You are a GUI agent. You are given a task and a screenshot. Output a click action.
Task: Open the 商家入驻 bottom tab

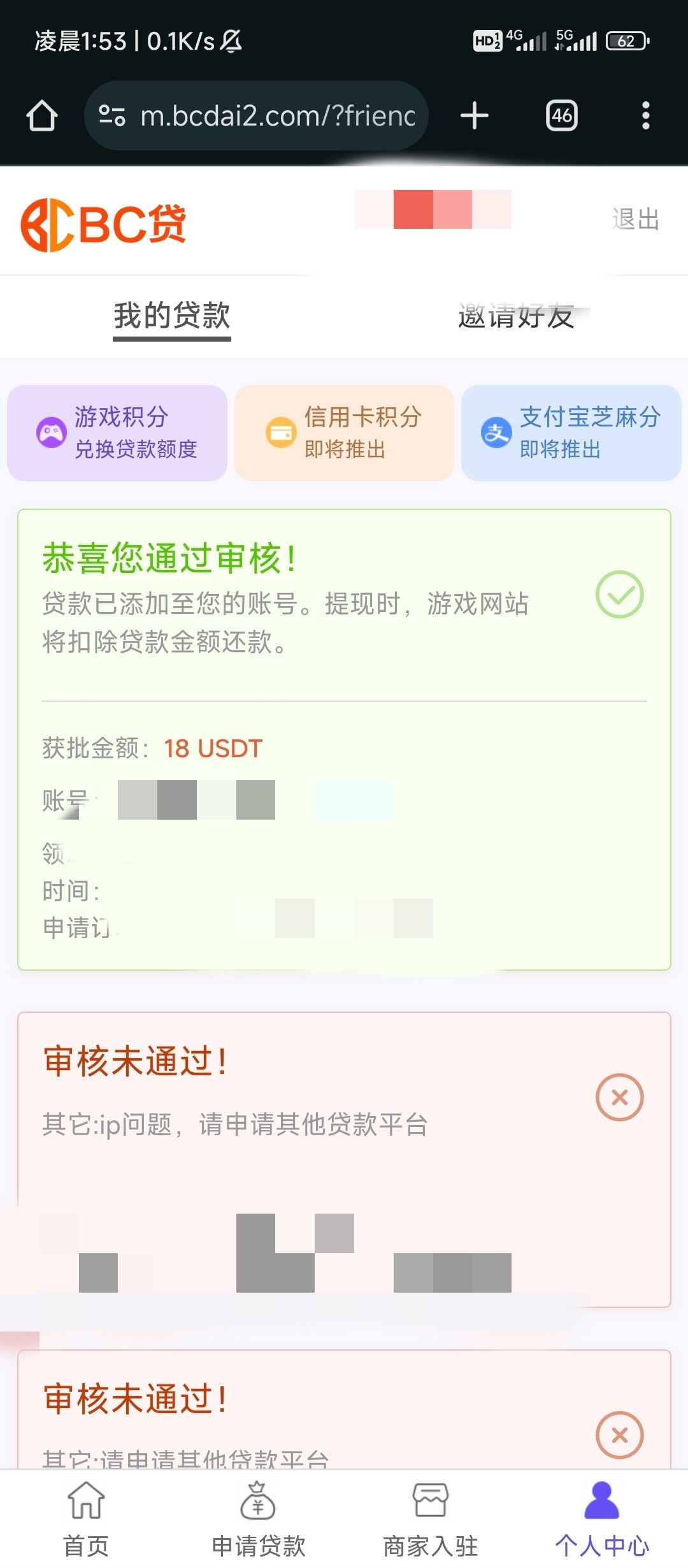point(430,1520)
